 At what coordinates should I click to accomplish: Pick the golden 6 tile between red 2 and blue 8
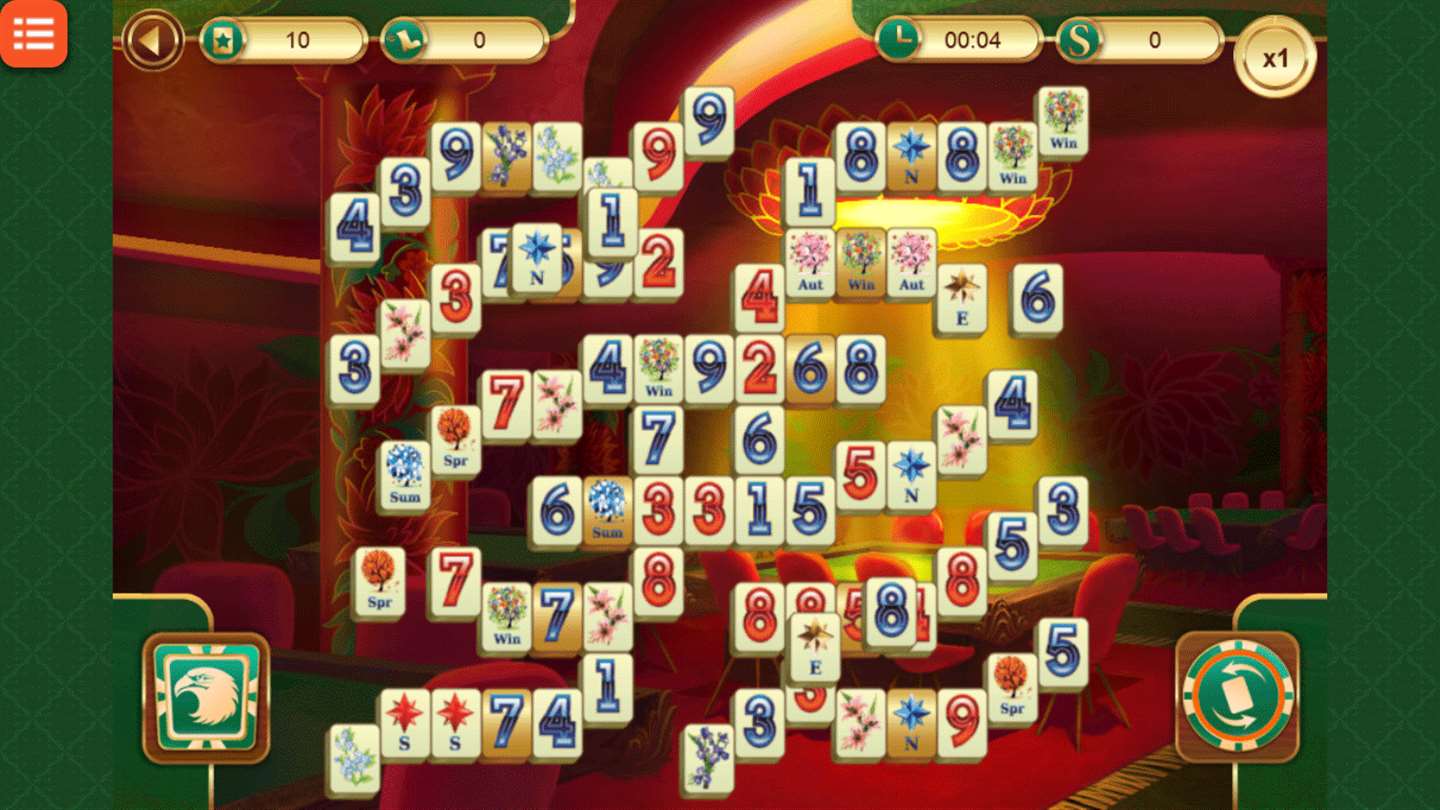[x=809, y=369]
